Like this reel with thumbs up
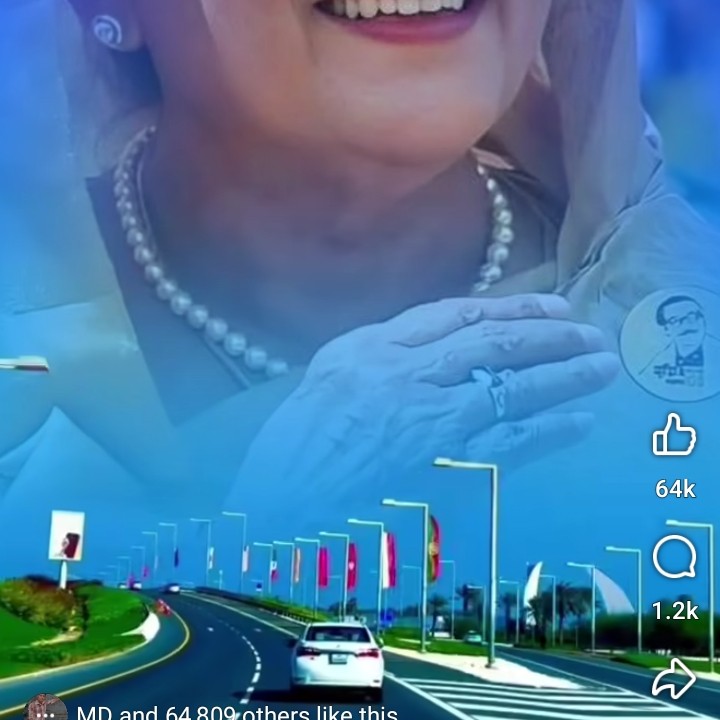The height and width of the screenshot is (720, 720). click(674, 437)
